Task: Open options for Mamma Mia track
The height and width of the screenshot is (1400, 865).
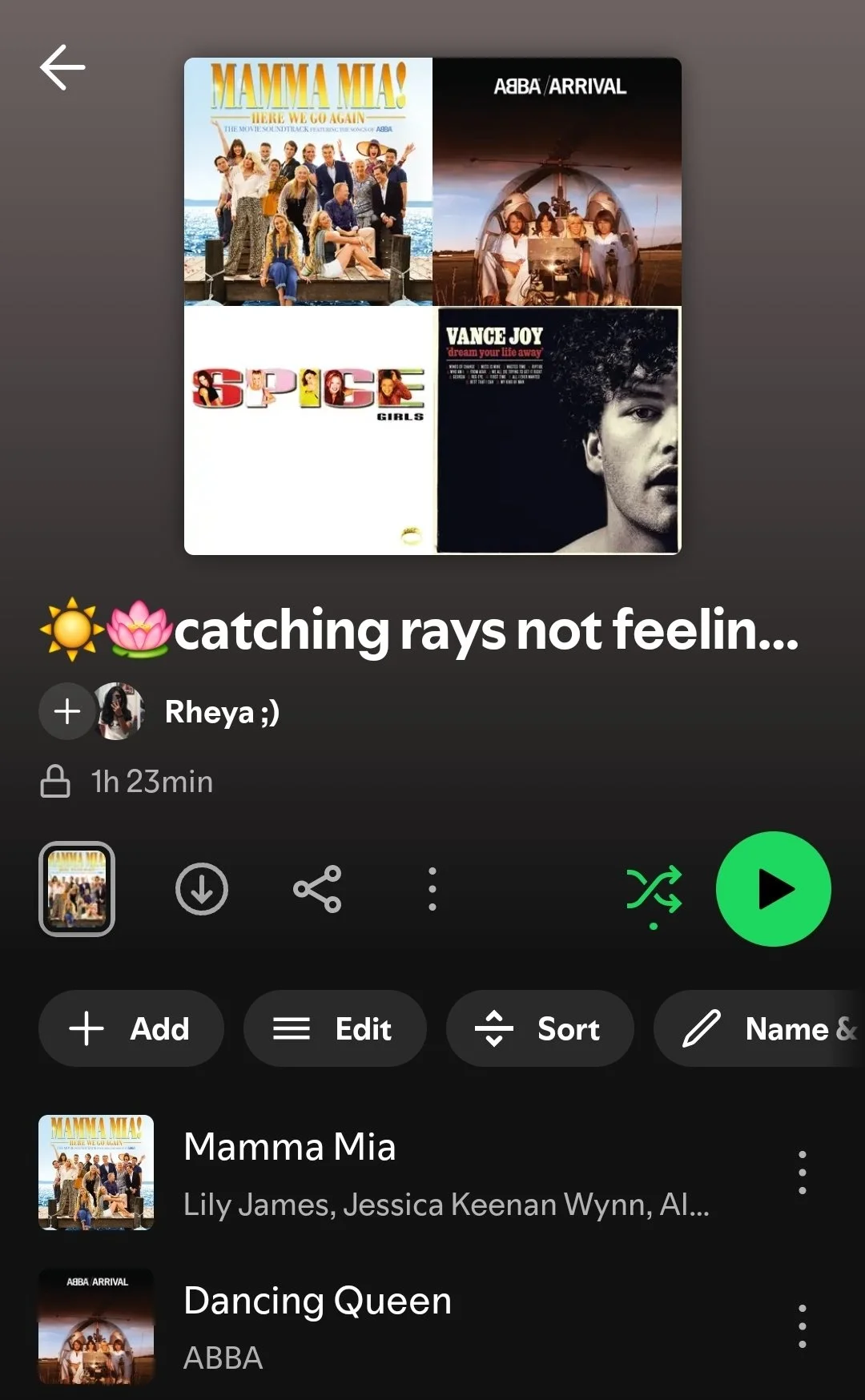Action: pos(802,1173)
